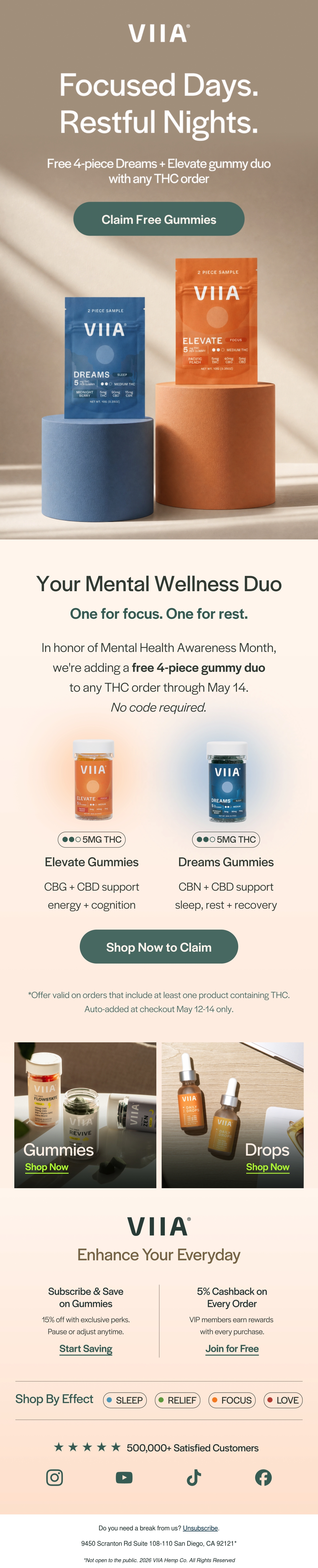Select the SLEEP effect chip

tap(125, 1400)
